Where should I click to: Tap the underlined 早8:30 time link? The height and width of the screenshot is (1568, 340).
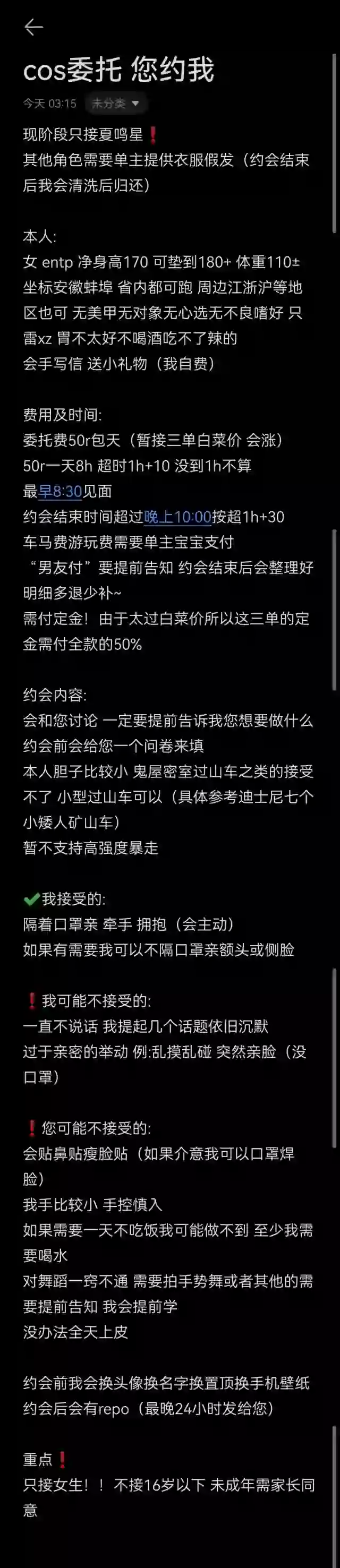point(59,491)
